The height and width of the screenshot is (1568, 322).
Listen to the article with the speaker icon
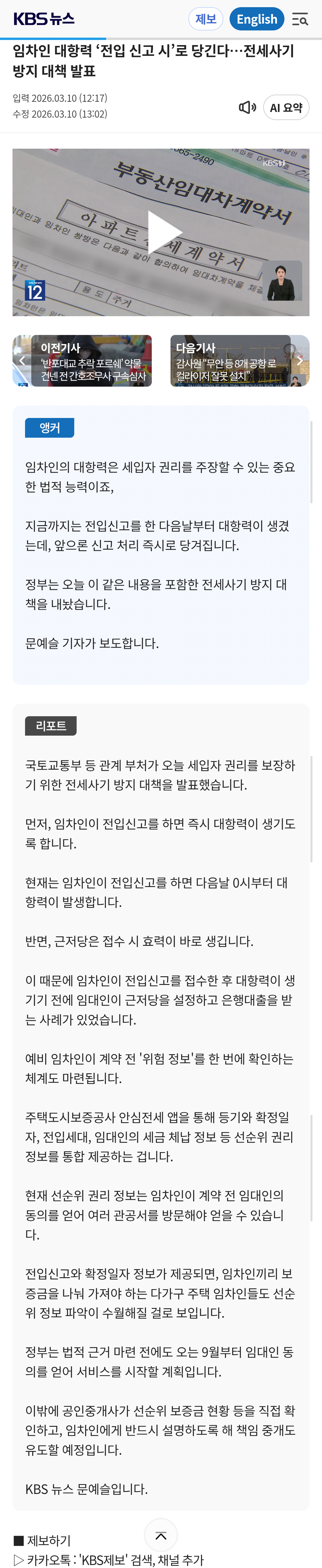[247, 108]
